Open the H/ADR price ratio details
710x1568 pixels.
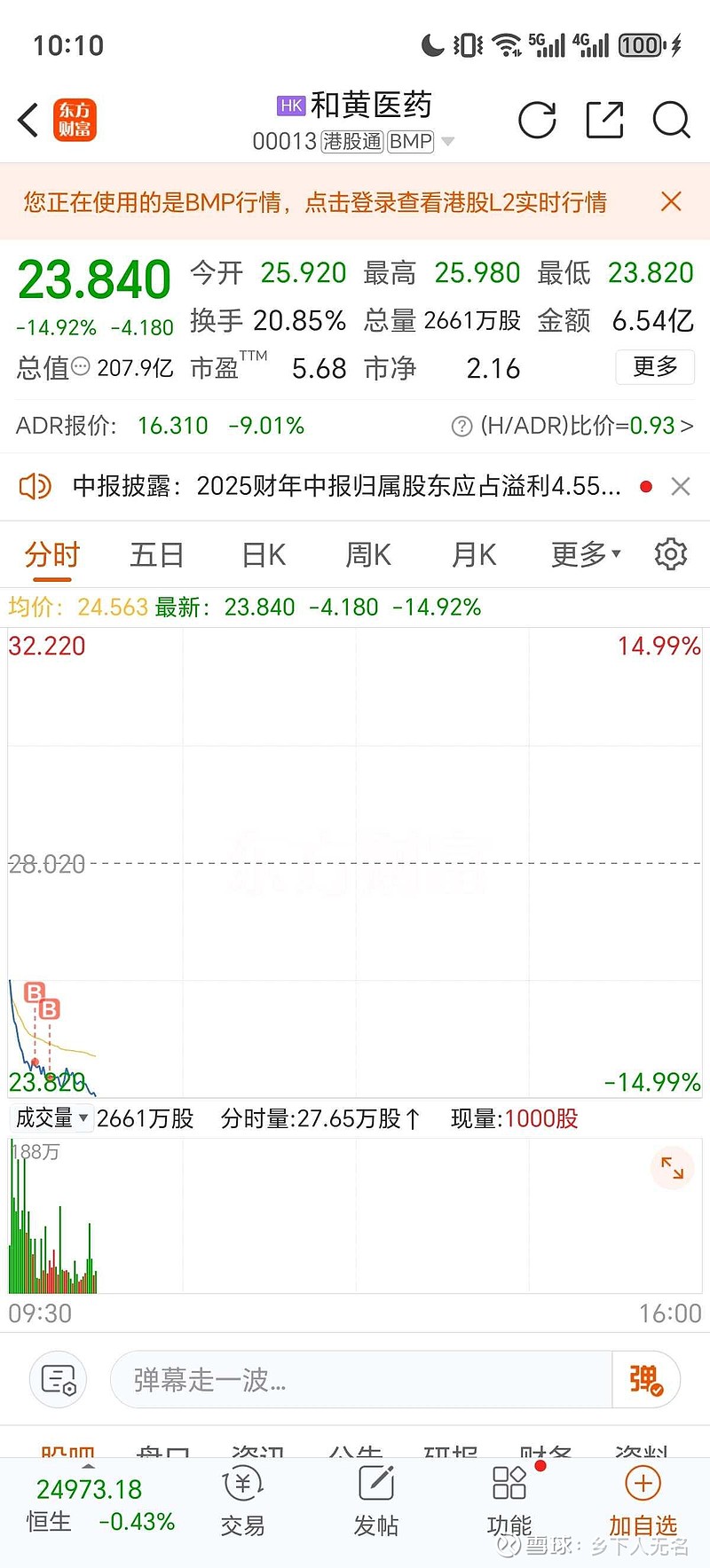click(x=572, y=426)
